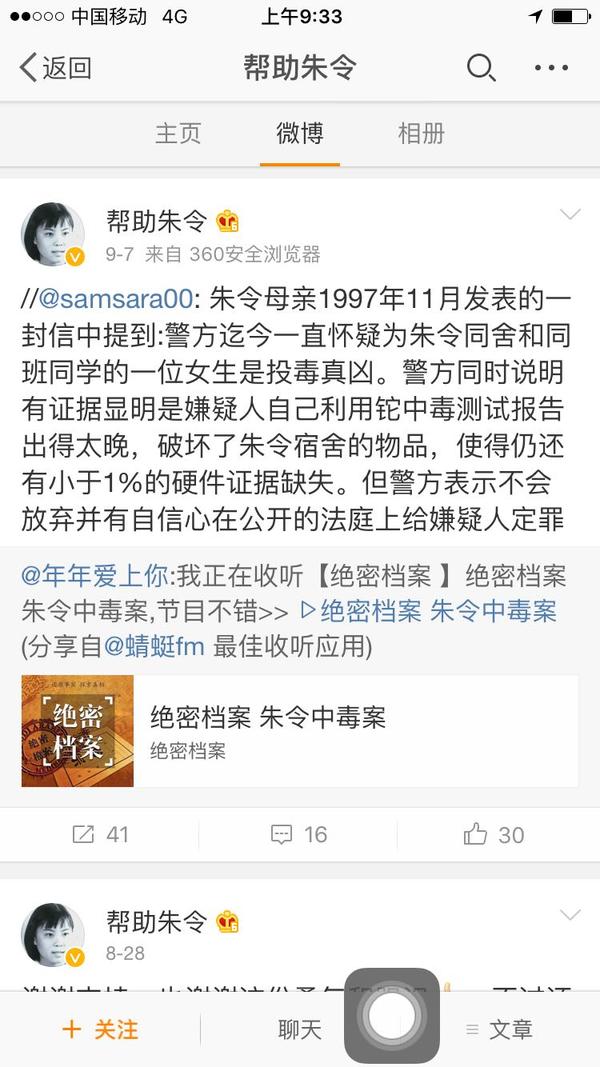Open search magnifier icon

pyautogui.click(x=481, y=67)
